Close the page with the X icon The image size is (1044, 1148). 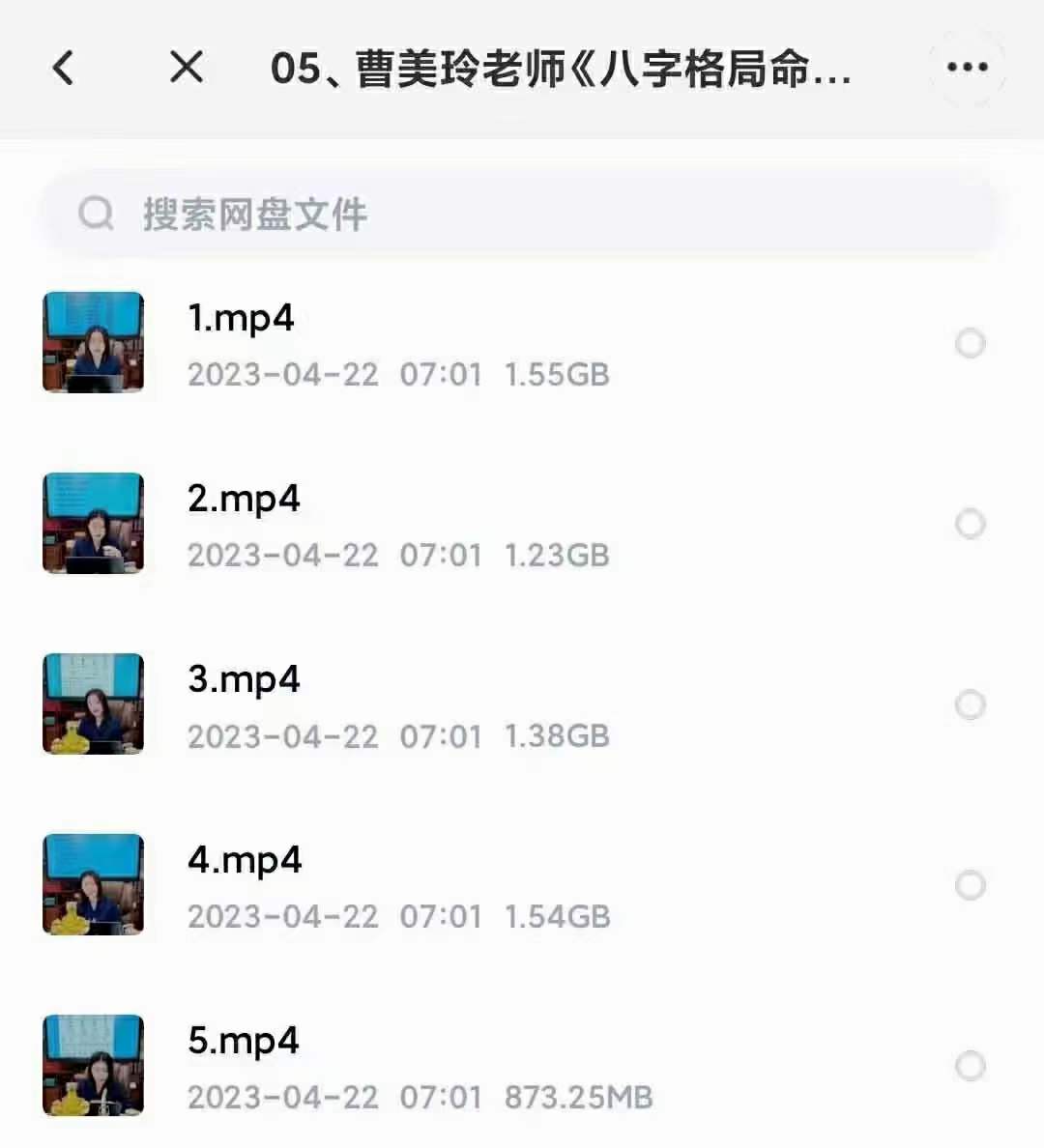pos(186,68)
